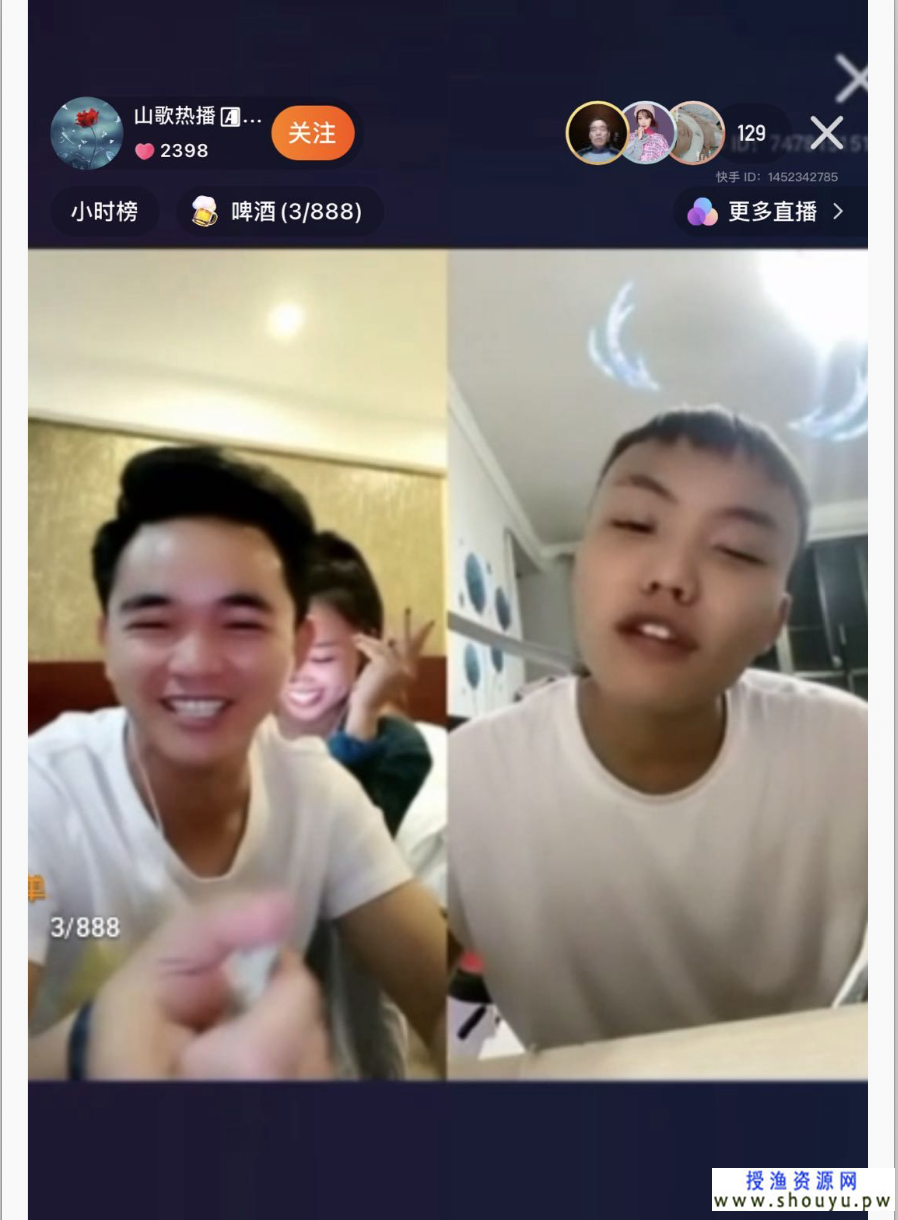The height and width of the screenshot is (1220, 898).
Task: Open the first top viewer's avatar
Action: pos(597,133)
